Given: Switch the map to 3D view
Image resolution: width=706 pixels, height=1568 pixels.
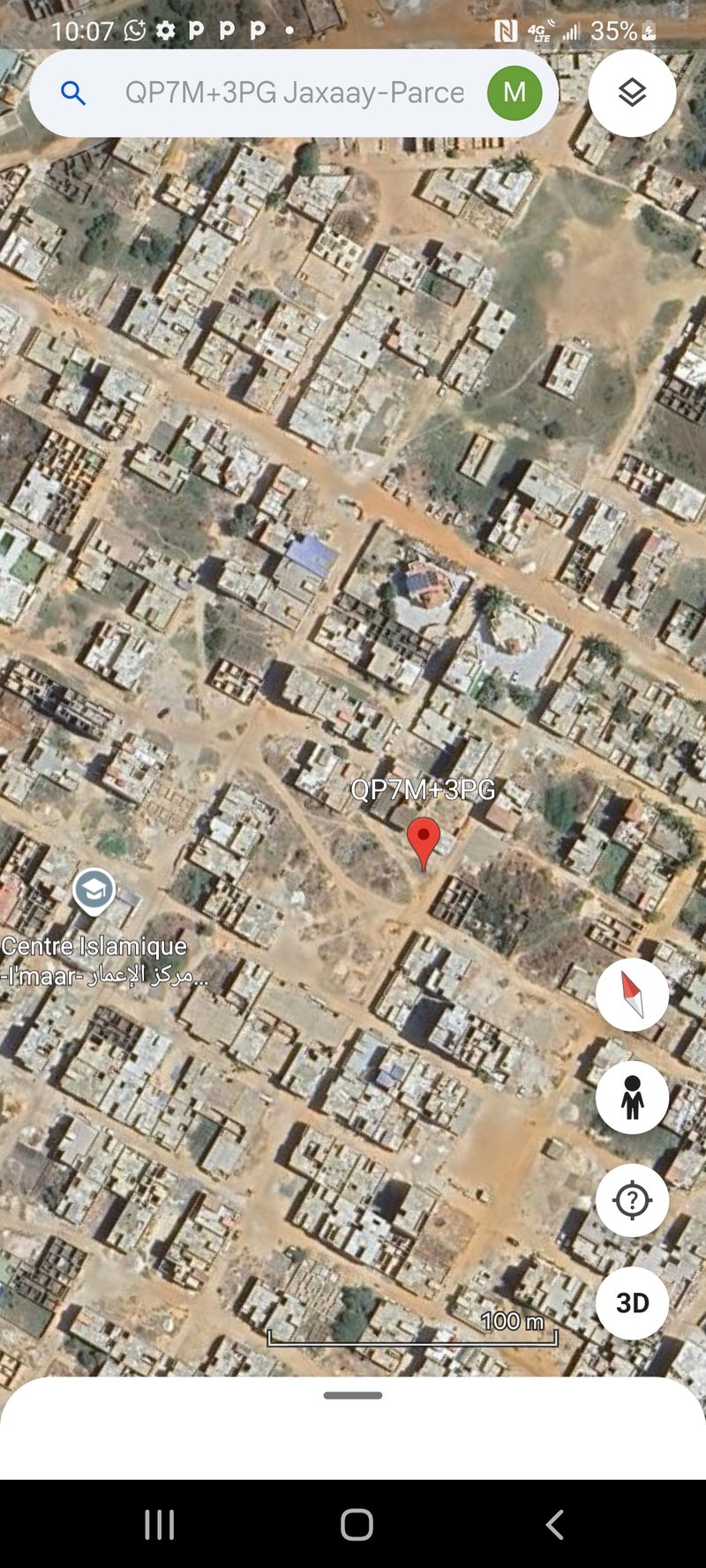Looking at the screenshot, I should click(632, 1303).
